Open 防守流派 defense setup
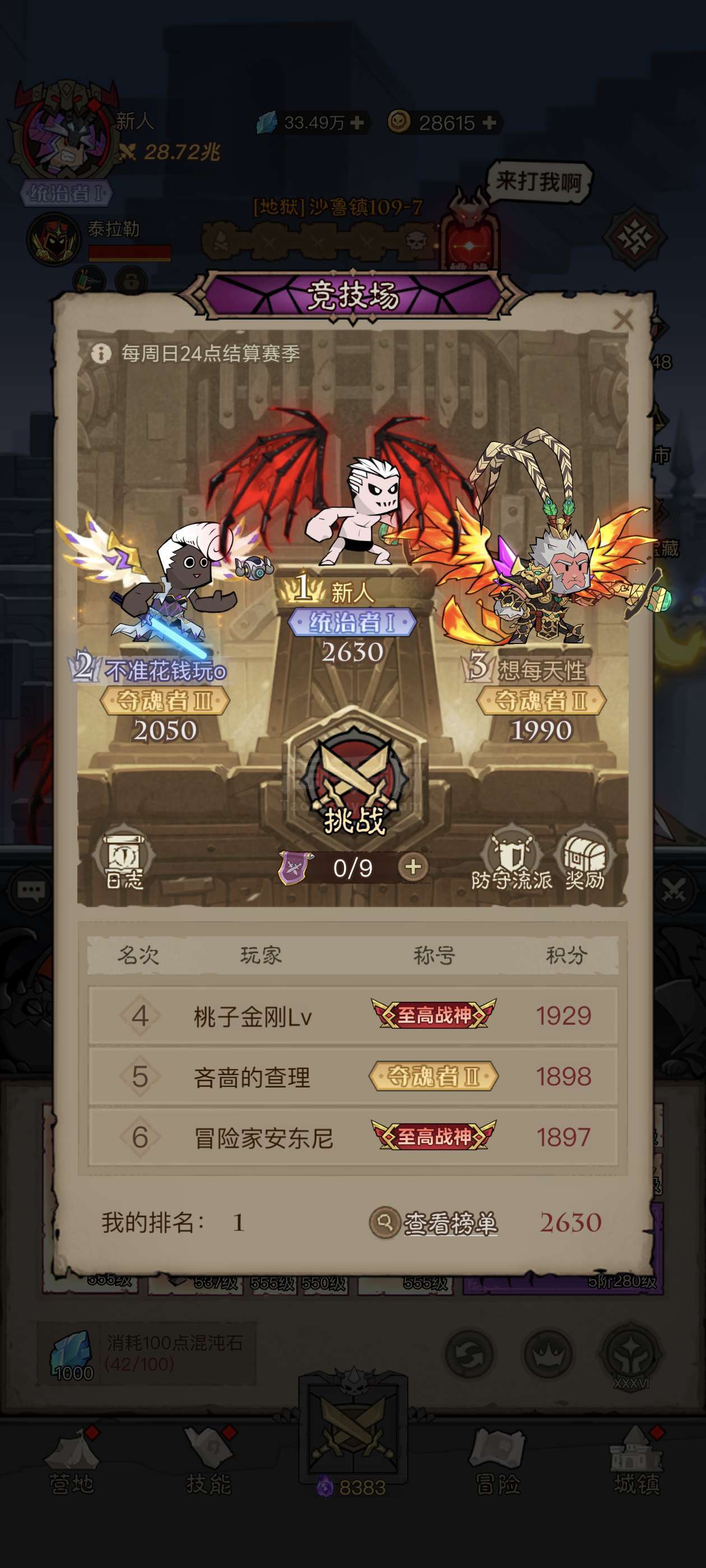This screenshot has width=706, height=1568. point(512,861)
